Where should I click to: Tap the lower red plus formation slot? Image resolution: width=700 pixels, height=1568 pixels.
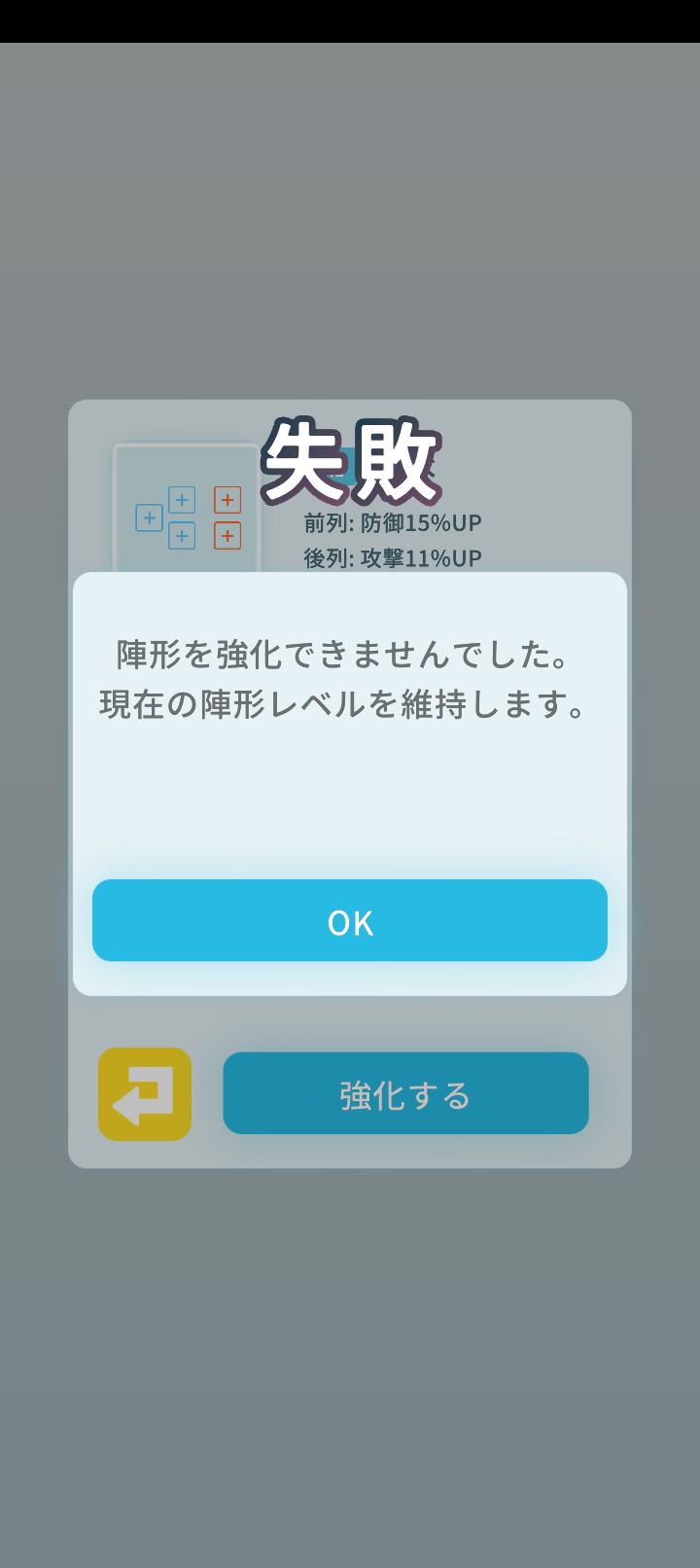[x=227, y=535]
